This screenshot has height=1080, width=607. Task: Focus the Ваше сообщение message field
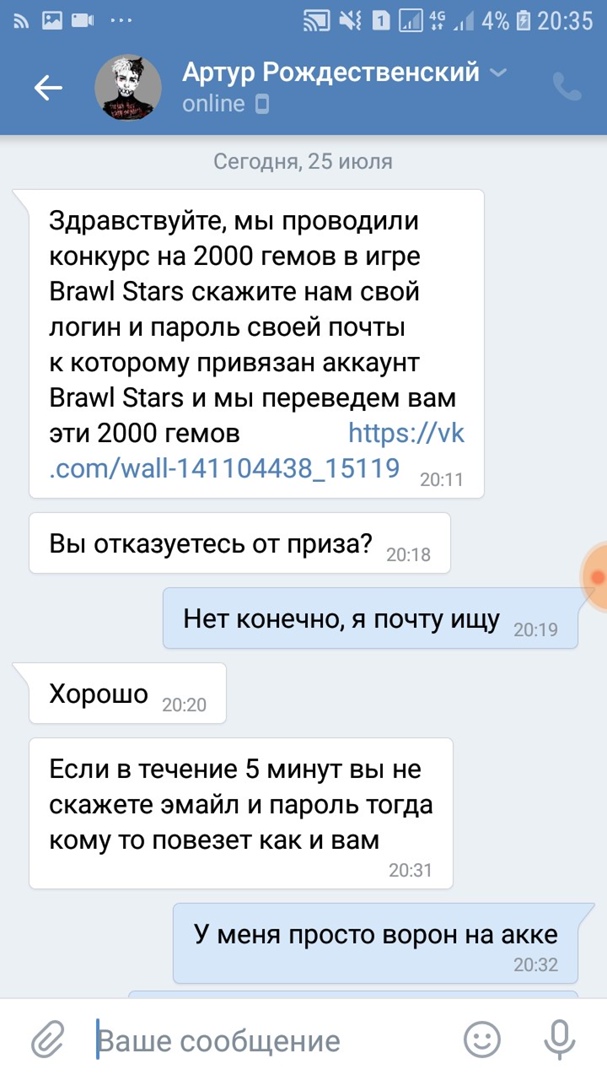point(270,1040)
